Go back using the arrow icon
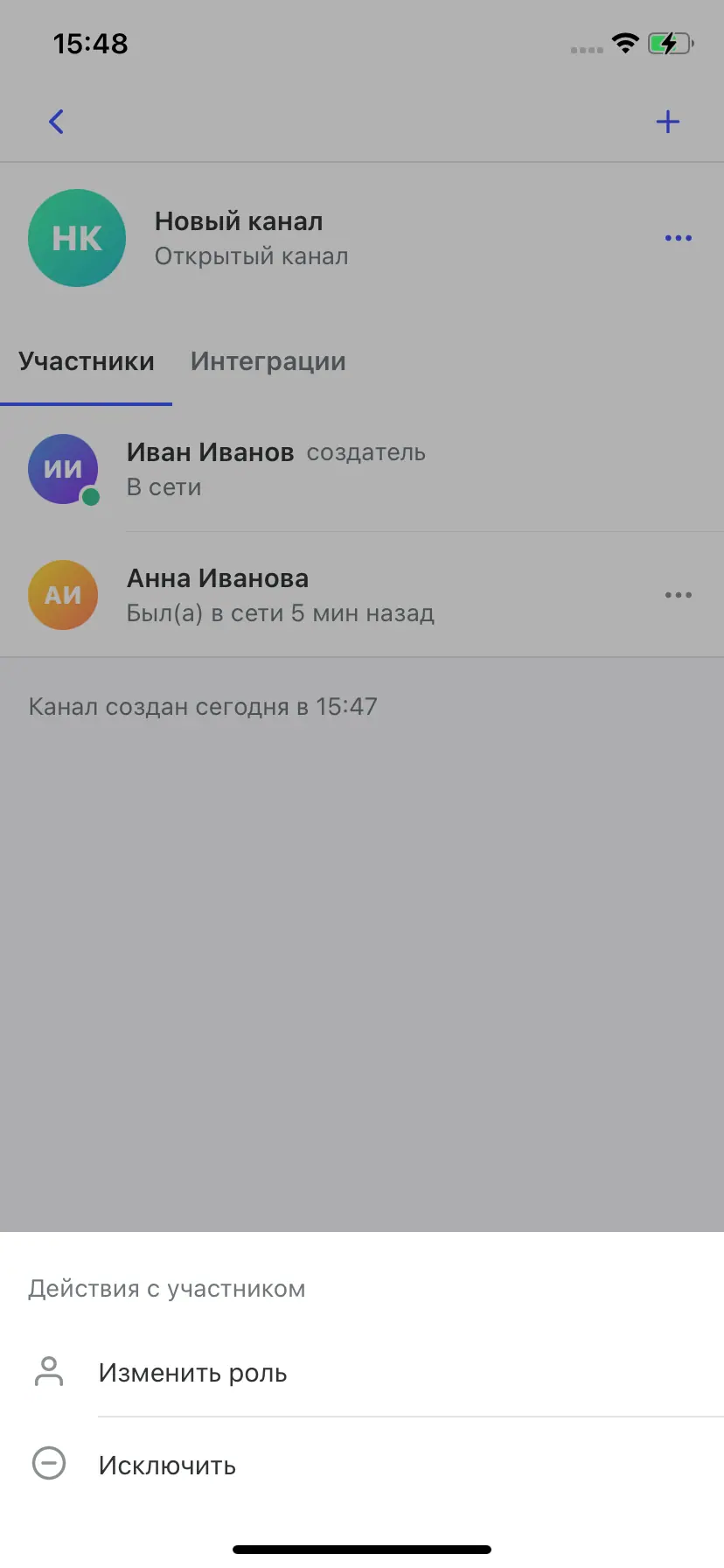The height and width of the screenshot is (1568, 724). tap(57, 122)
